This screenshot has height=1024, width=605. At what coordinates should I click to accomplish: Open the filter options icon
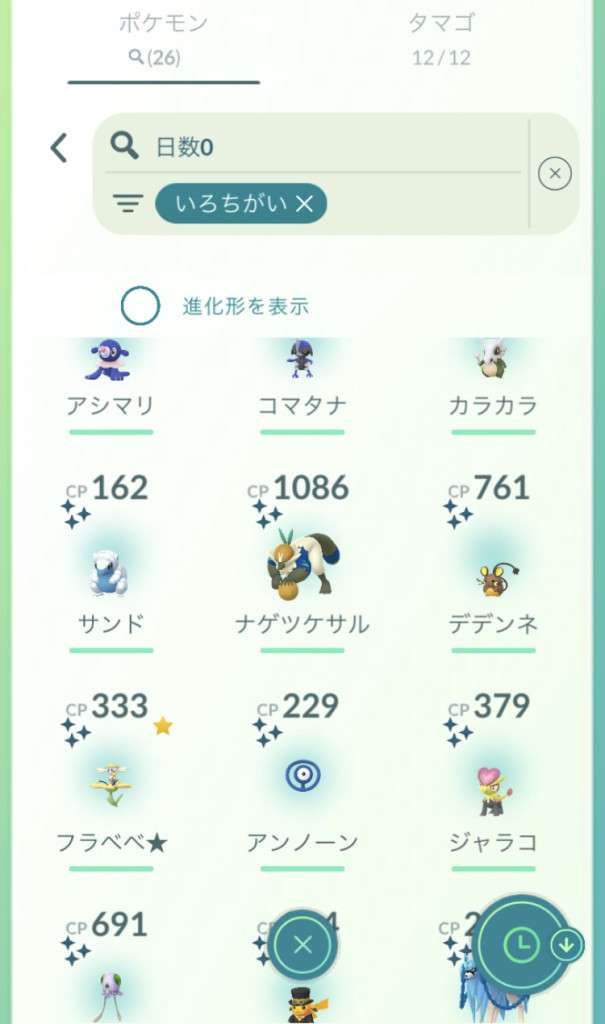(x=127, y=204)
